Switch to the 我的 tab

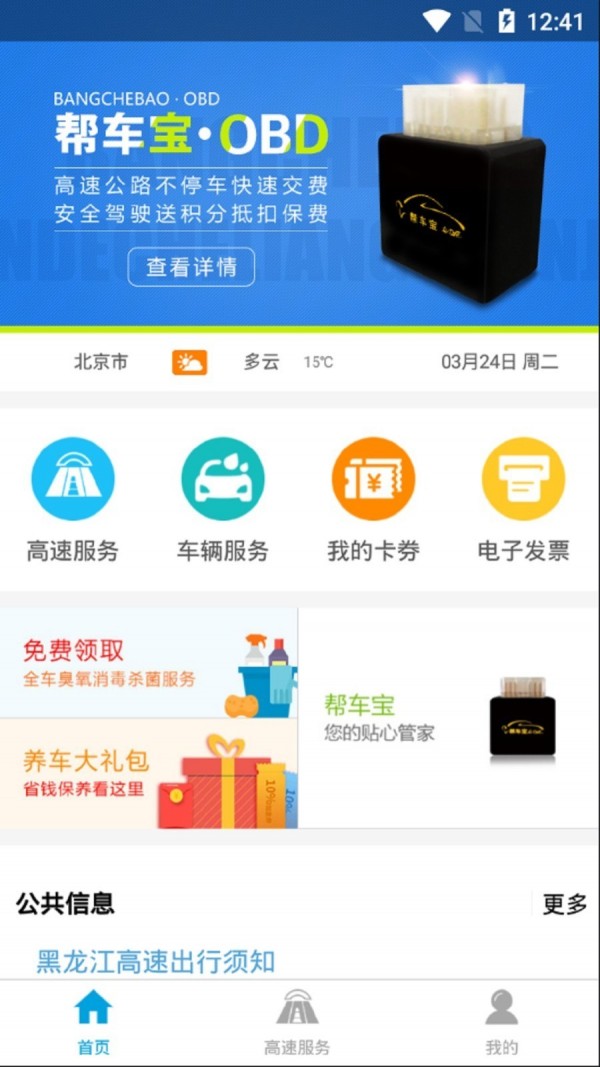tap(502, 1022)
